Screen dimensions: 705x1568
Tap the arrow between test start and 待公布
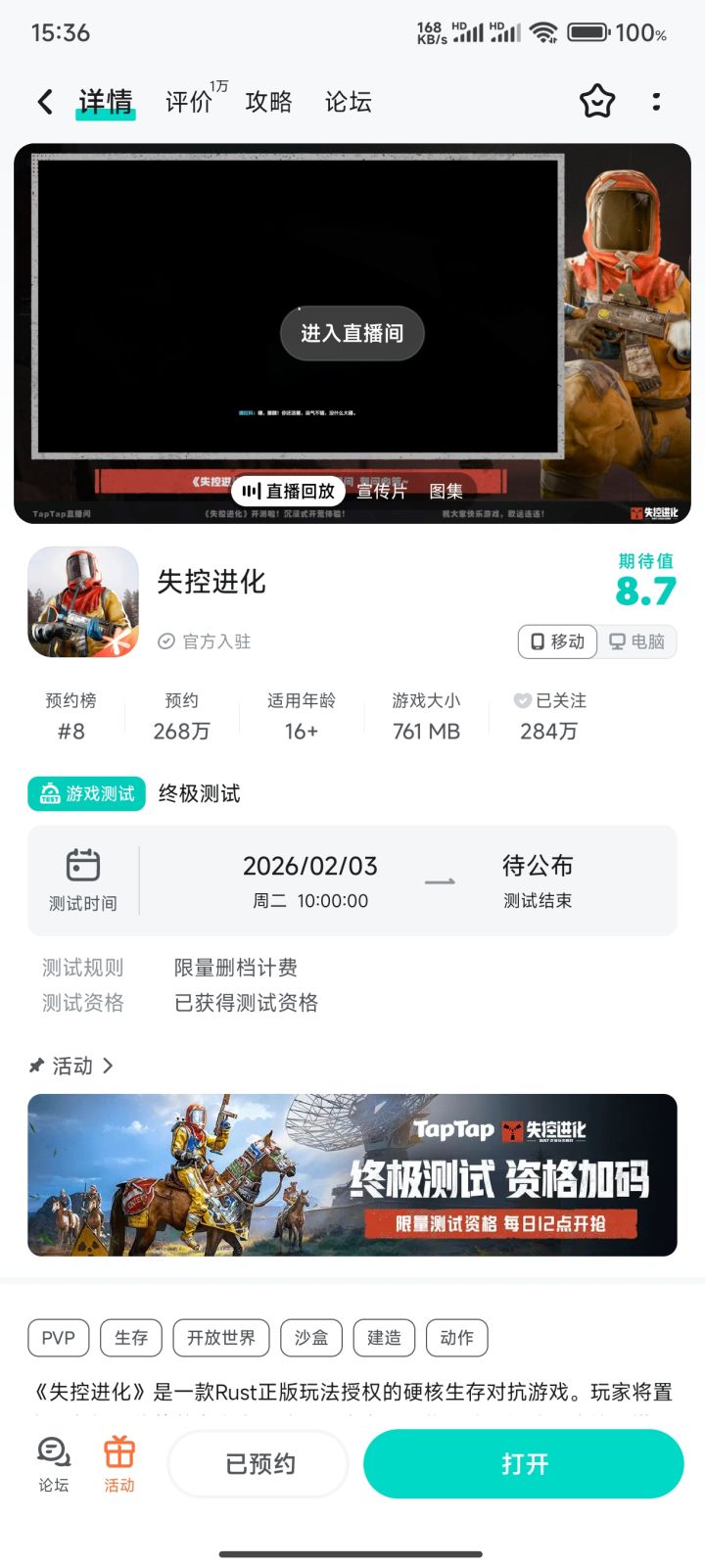pyautogui.click(x=440, y=879)
